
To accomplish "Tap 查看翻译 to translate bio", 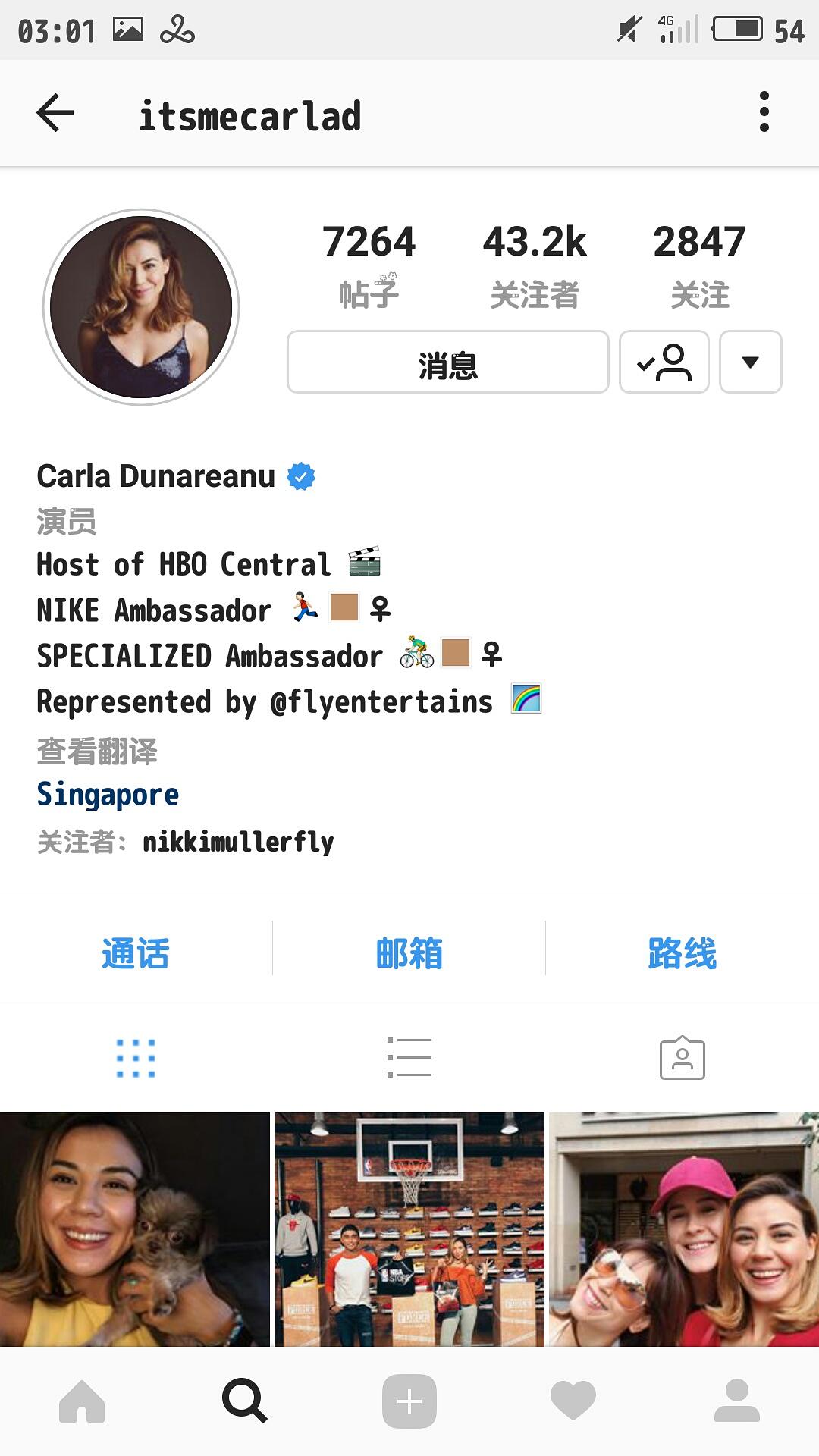I will point(97,752).
